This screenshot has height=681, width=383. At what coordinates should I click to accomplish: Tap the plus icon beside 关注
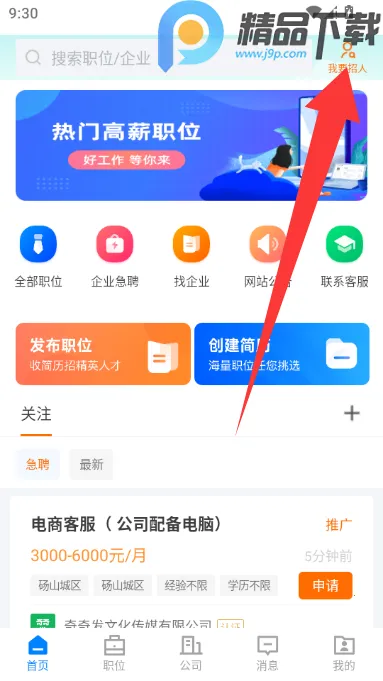(x=352, y=413)
